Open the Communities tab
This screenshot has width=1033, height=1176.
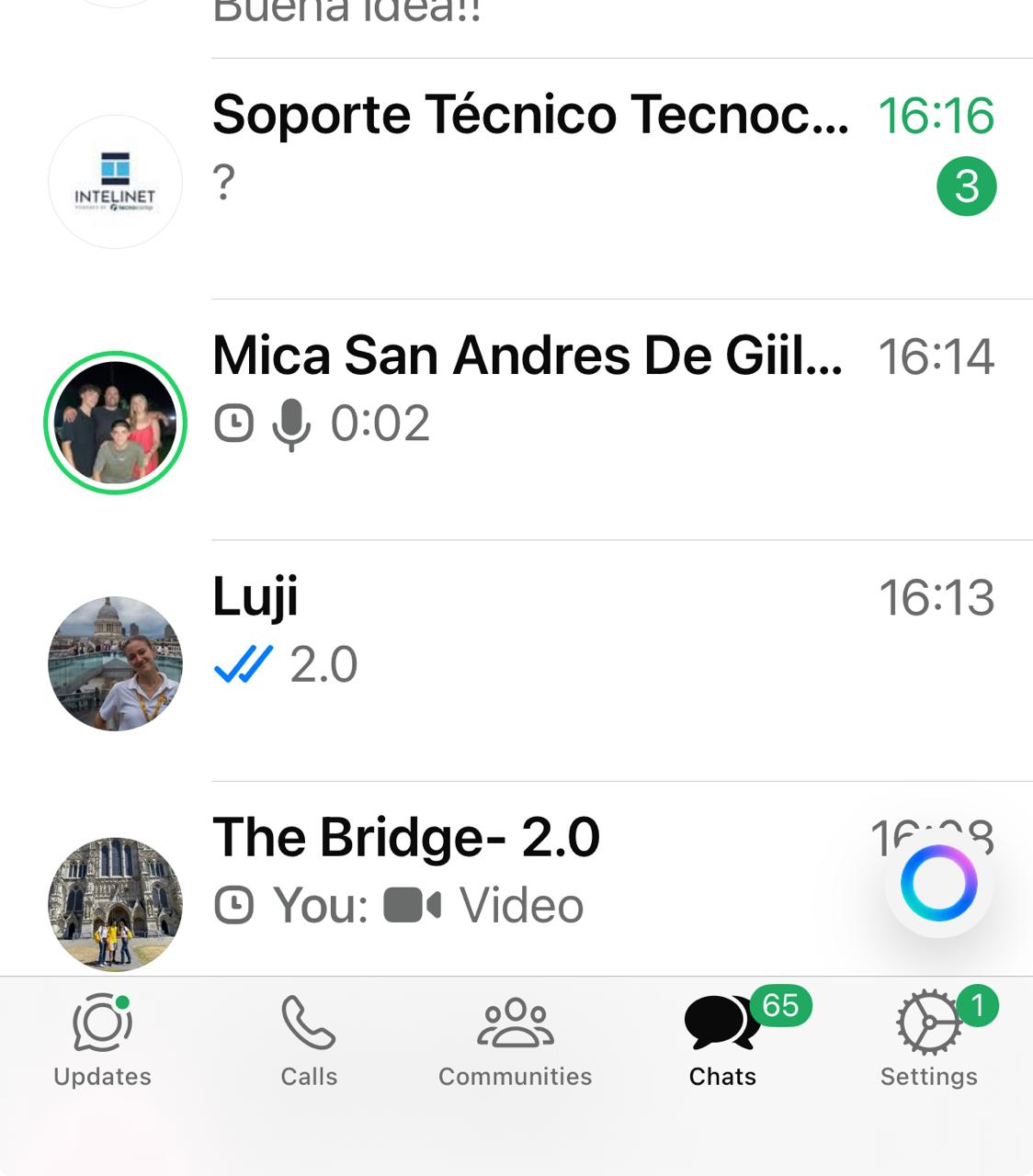tap(516, 1040)
